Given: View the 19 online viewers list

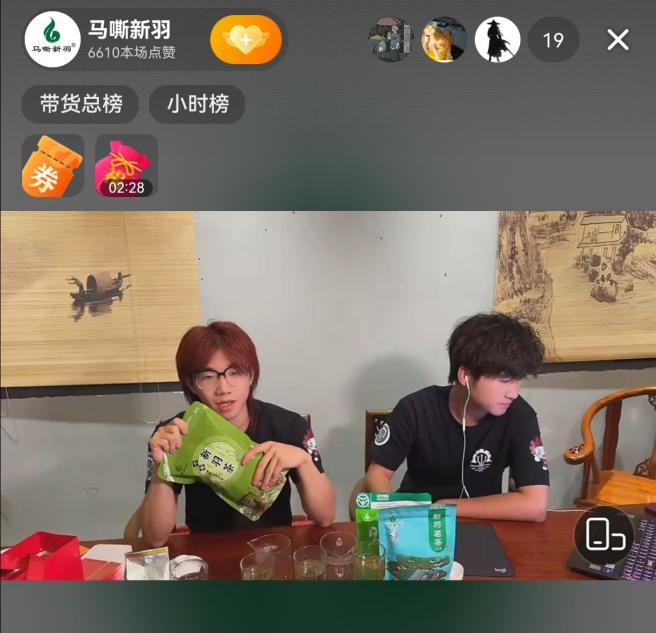Looking at the screenshot, I should [553, 40].
